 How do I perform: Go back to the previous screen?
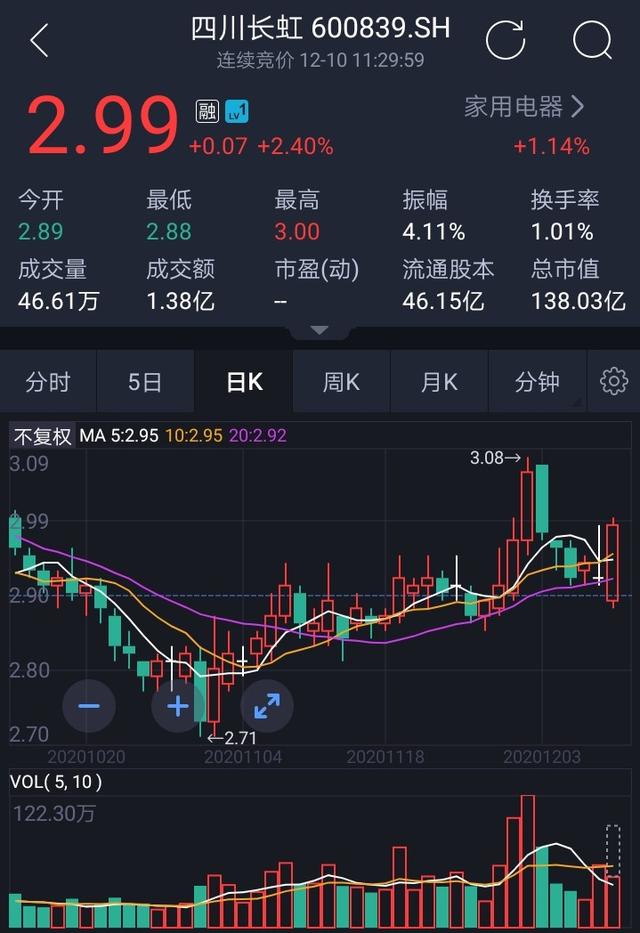(x=39, y=41)
